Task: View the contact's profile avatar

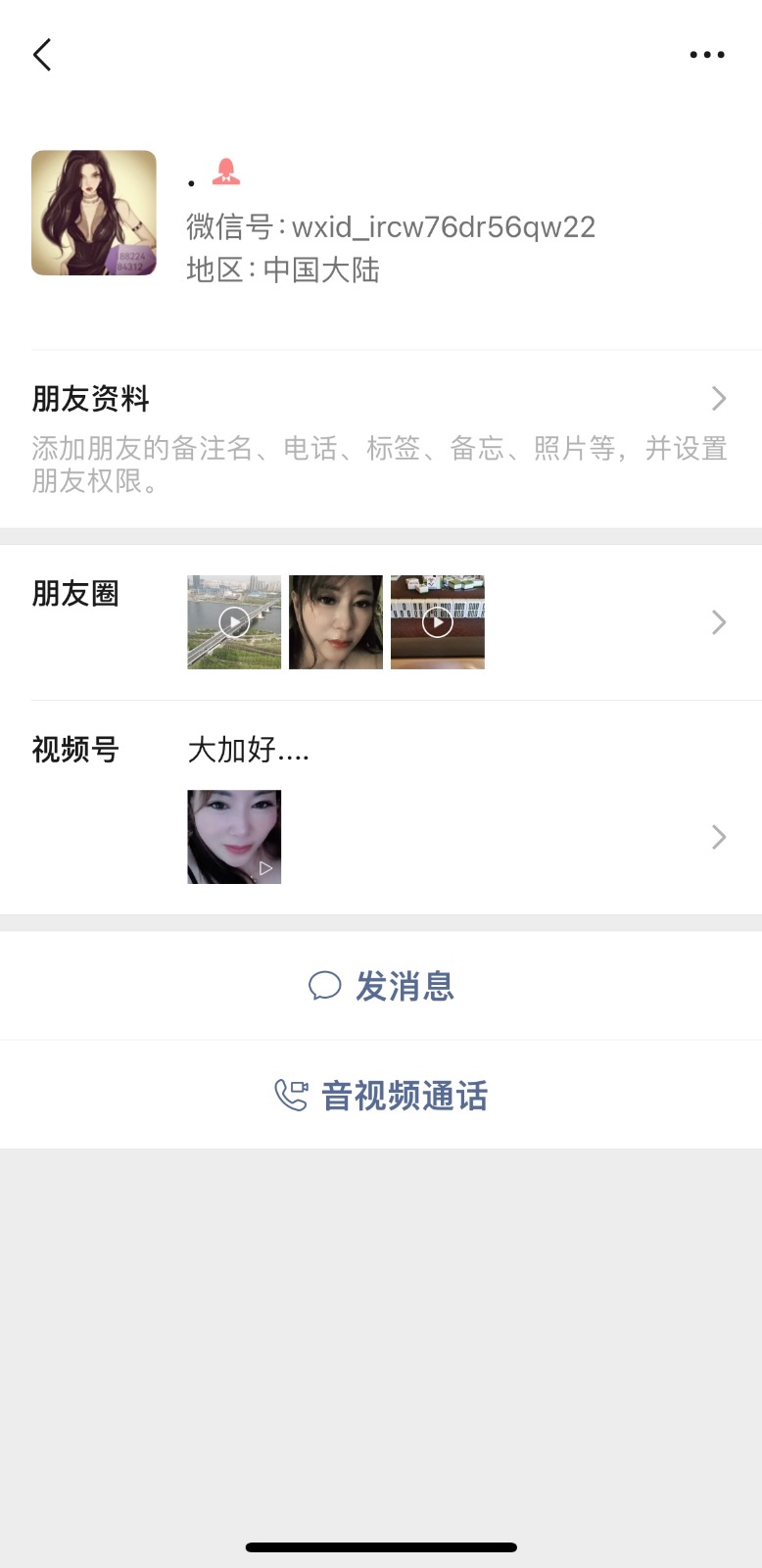Action: (94, 213)
